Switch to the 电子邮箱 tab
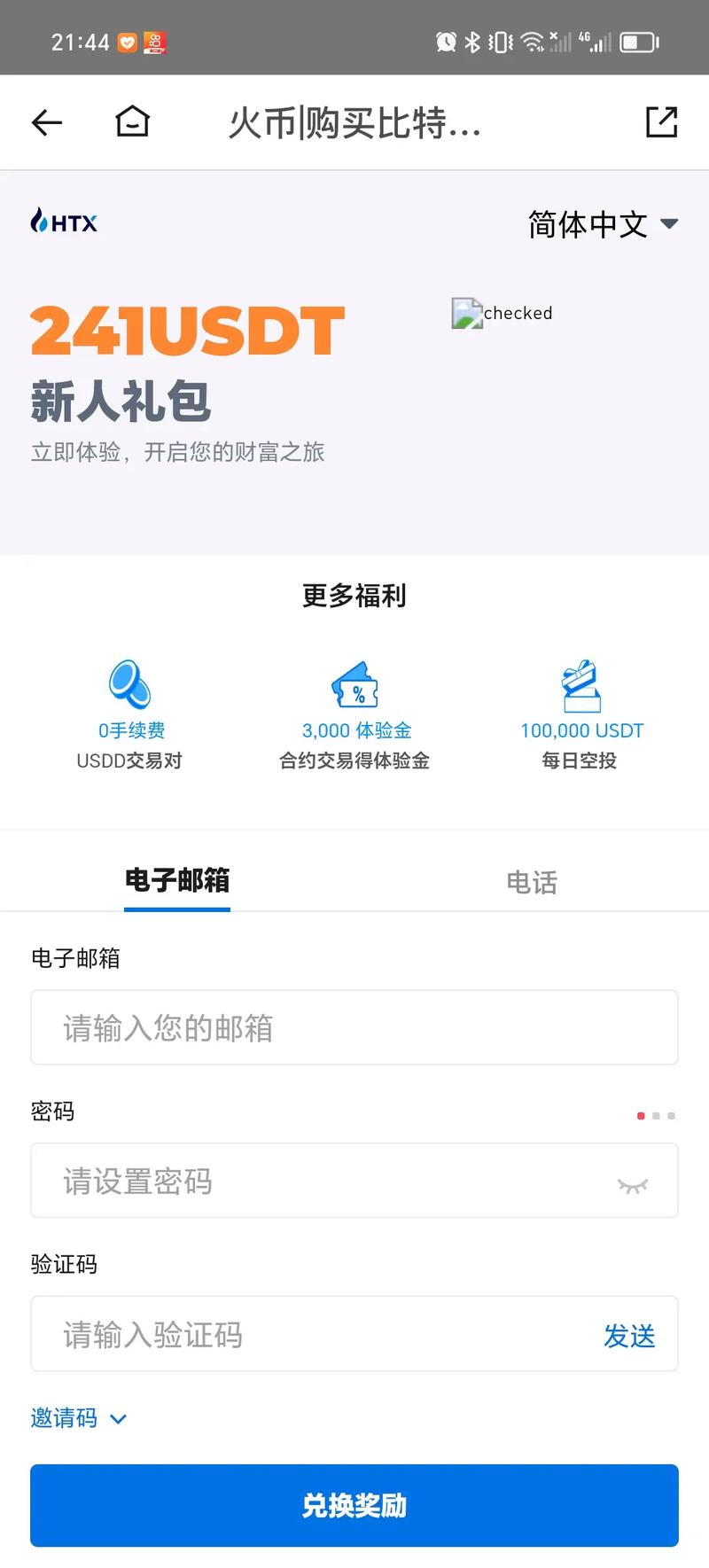709x1568 pixels. tap(177, 880)
